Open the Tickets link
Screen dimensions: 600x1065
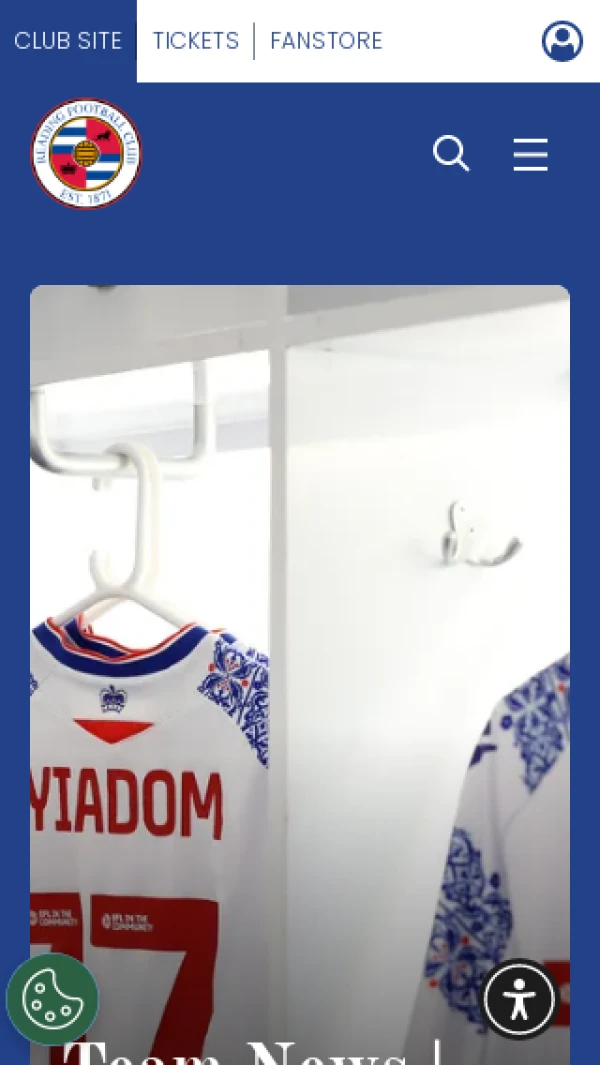pos(196,41)
